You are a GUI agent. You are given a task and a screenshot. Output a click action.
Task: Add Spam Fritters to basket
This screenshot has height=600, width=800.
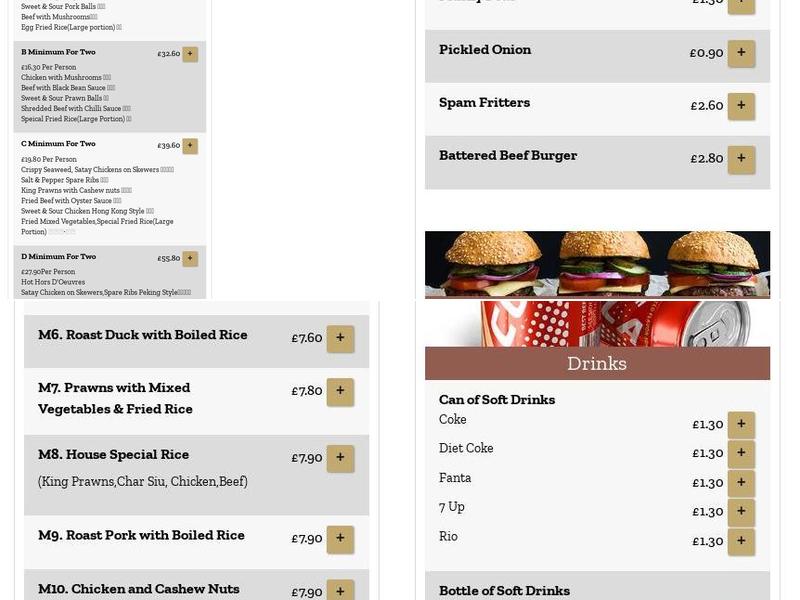pos(741,106)
